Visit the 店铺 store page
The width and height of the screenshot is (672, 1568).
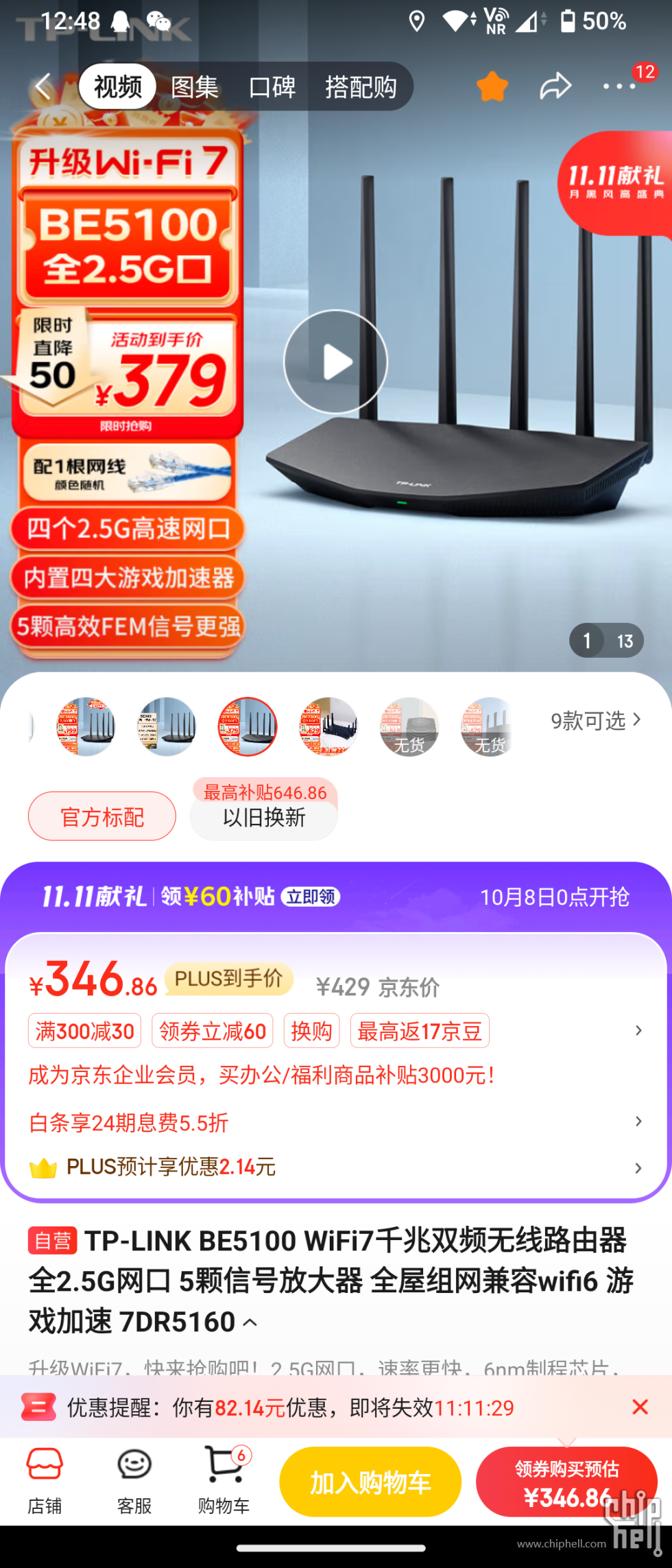(45, 1481)
